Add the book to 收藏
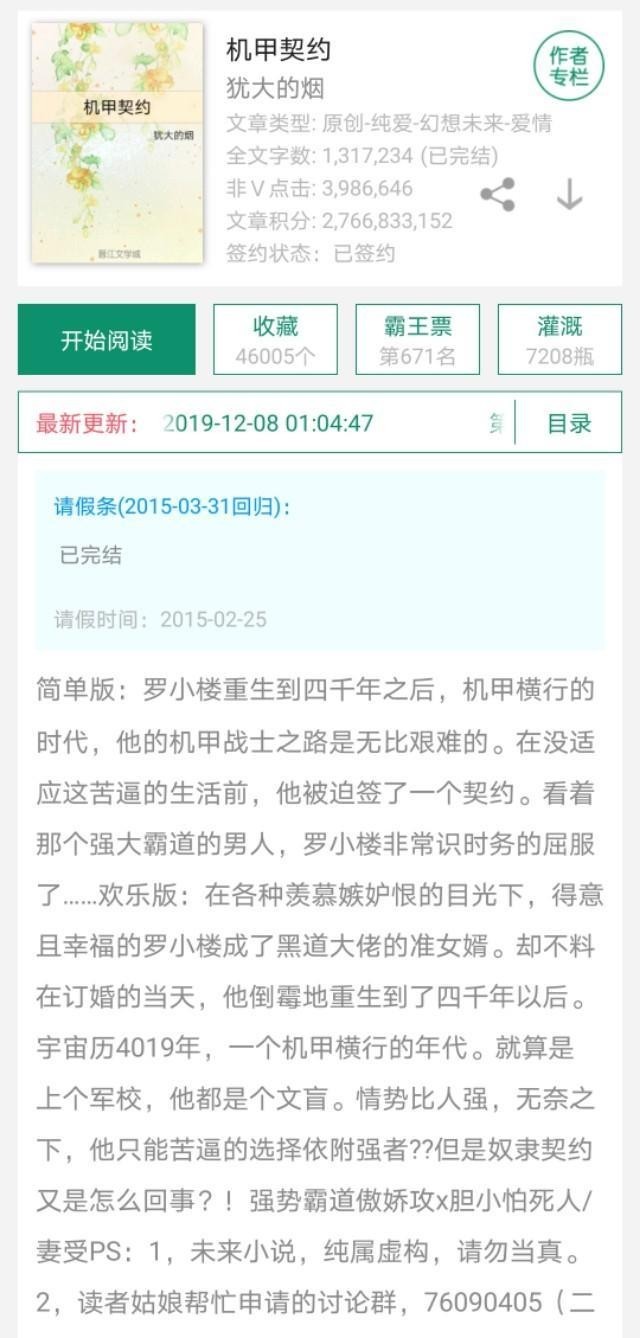 tap(275, 340)
